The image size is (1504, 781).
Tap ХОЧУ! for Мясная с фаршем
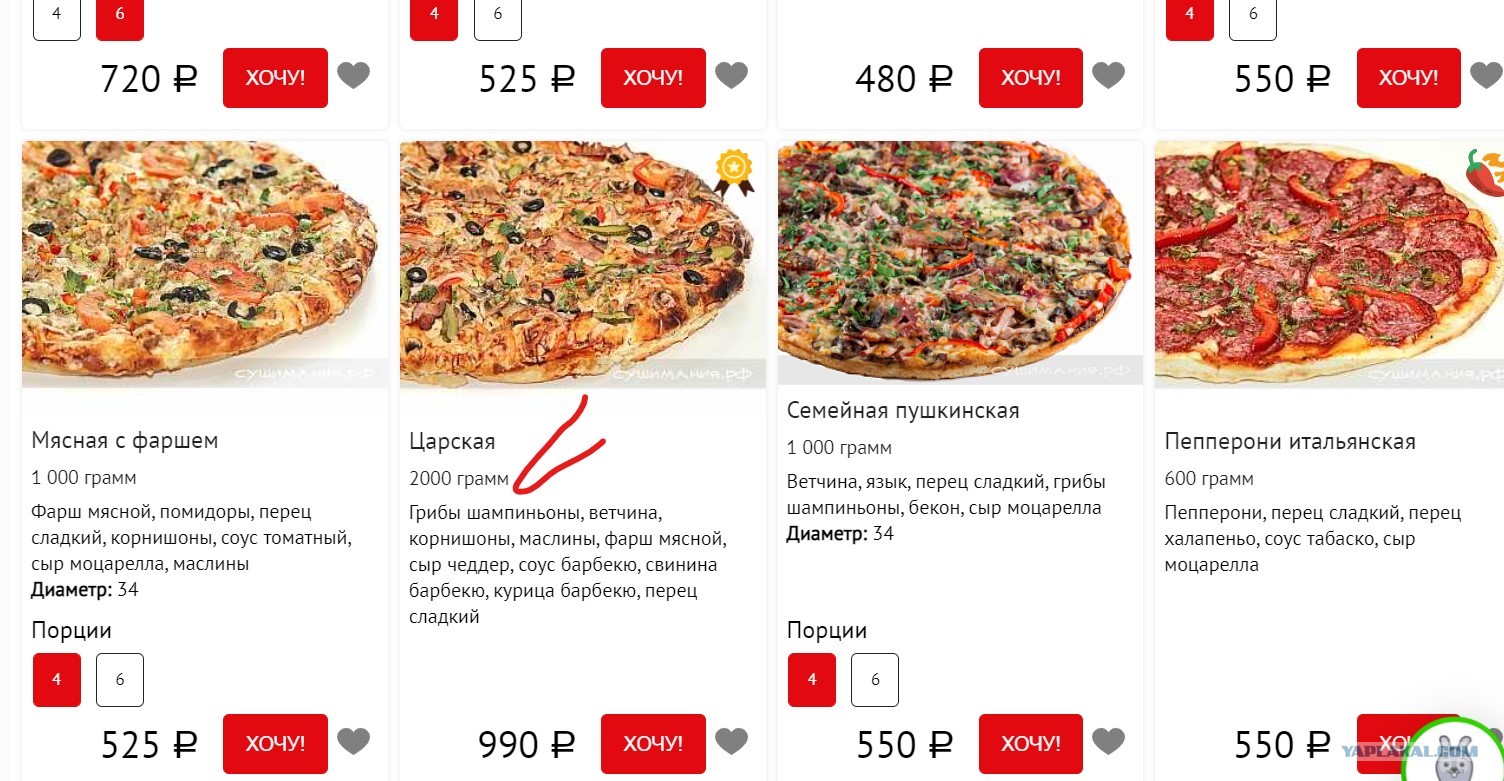tap(275, 743)
